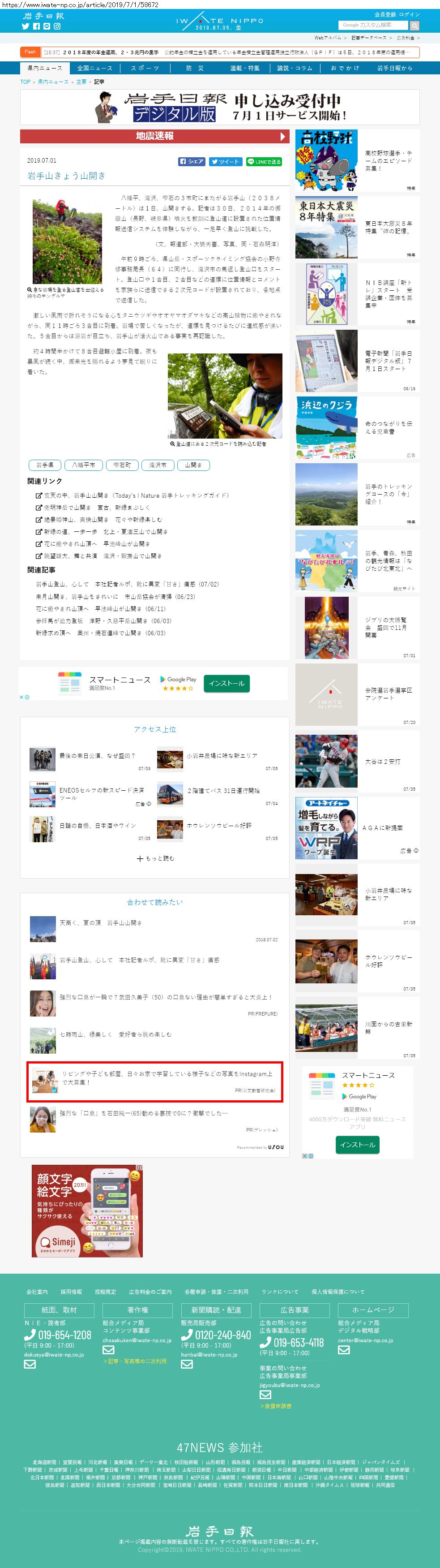Image resolution: width=440 pixels, height=1568 pixels.
Task: Load more ranked articles with もっと読む
Action: [155, 858]
